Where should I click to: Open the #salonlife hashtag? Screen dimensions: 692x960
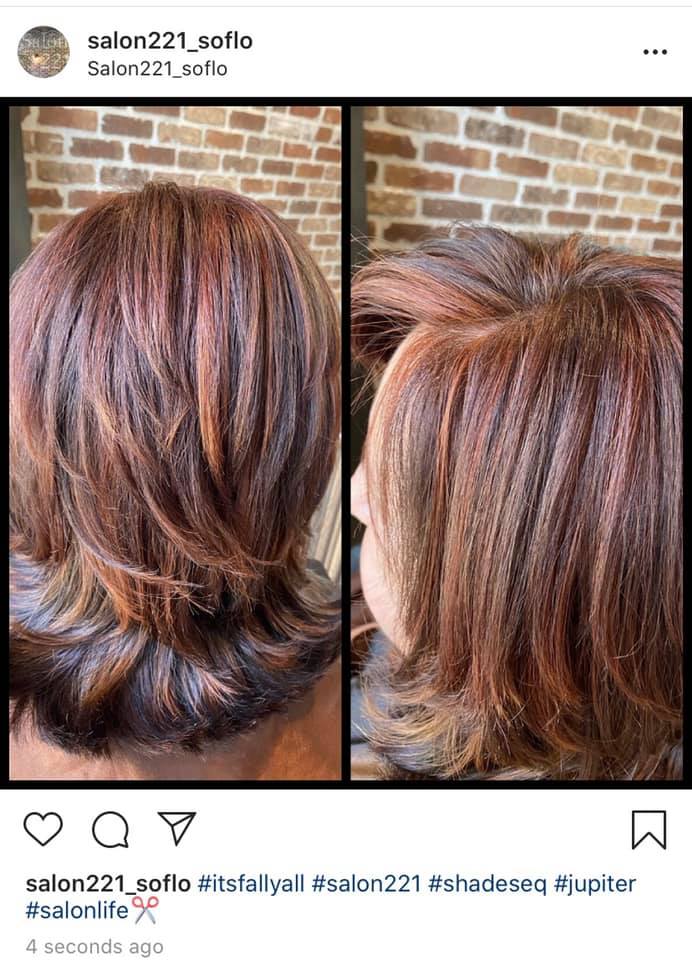click(x=77, y=911)
